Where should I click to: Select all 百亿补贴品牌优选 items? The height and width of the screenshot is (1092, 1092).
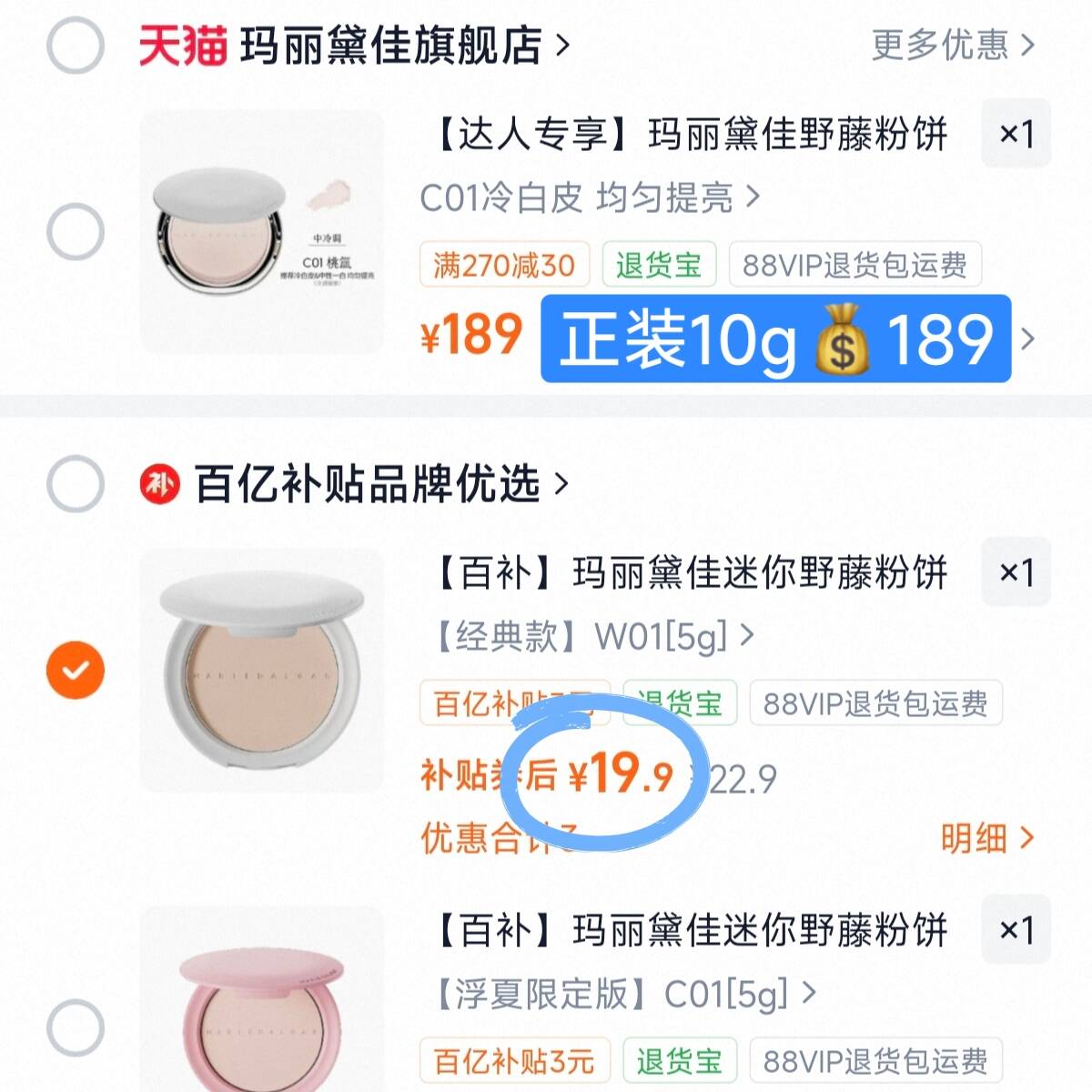[x=75, y=483]
